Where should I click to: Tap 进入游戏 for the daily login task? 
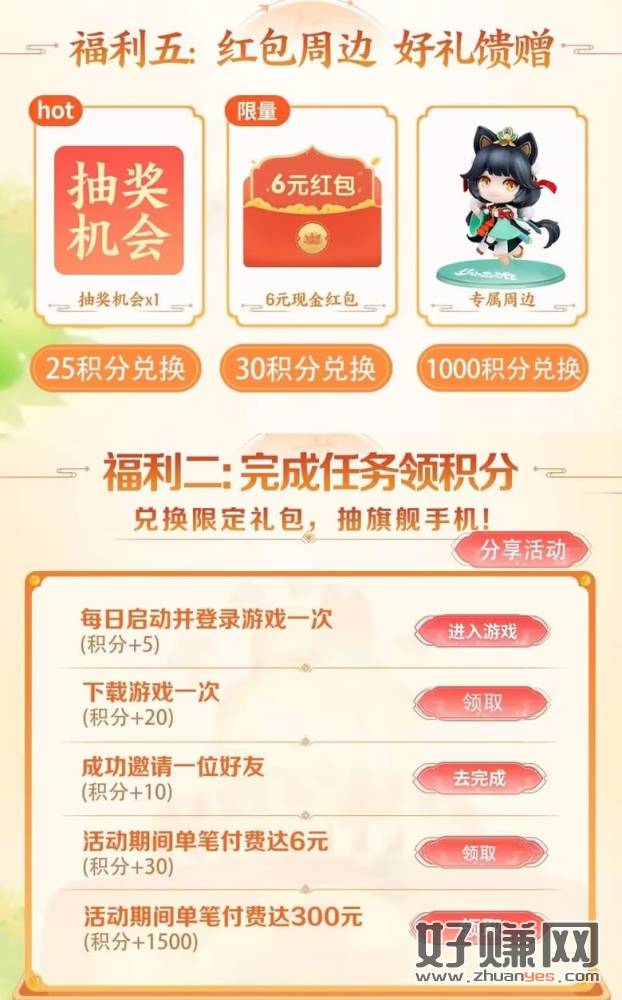click(x=481, y=632)
